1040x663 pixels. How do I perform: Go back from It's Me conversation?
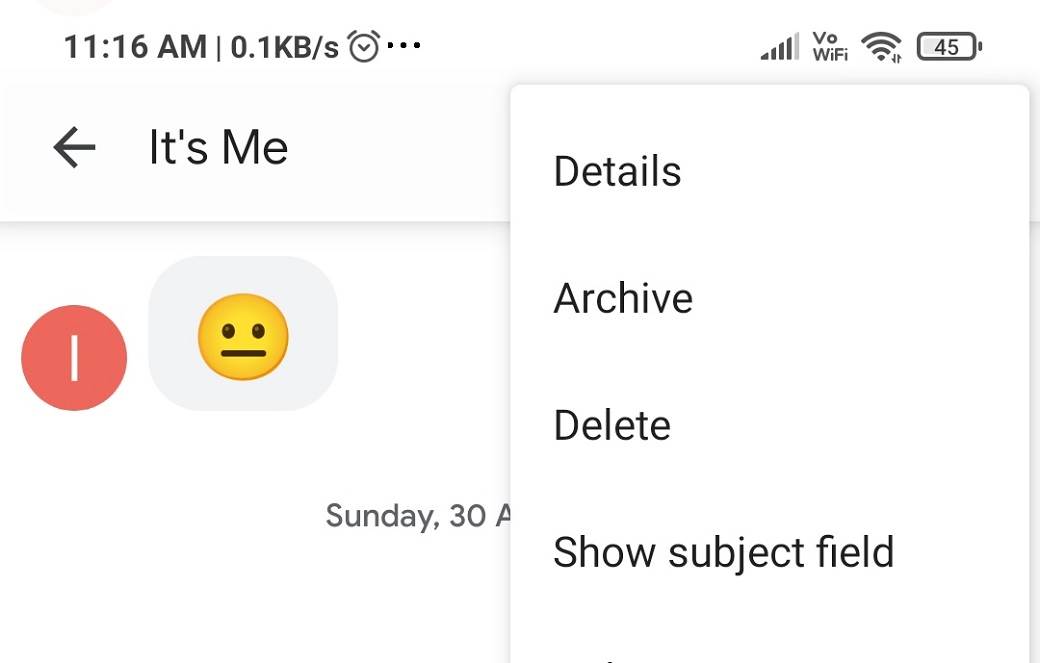tap(74, 149)
